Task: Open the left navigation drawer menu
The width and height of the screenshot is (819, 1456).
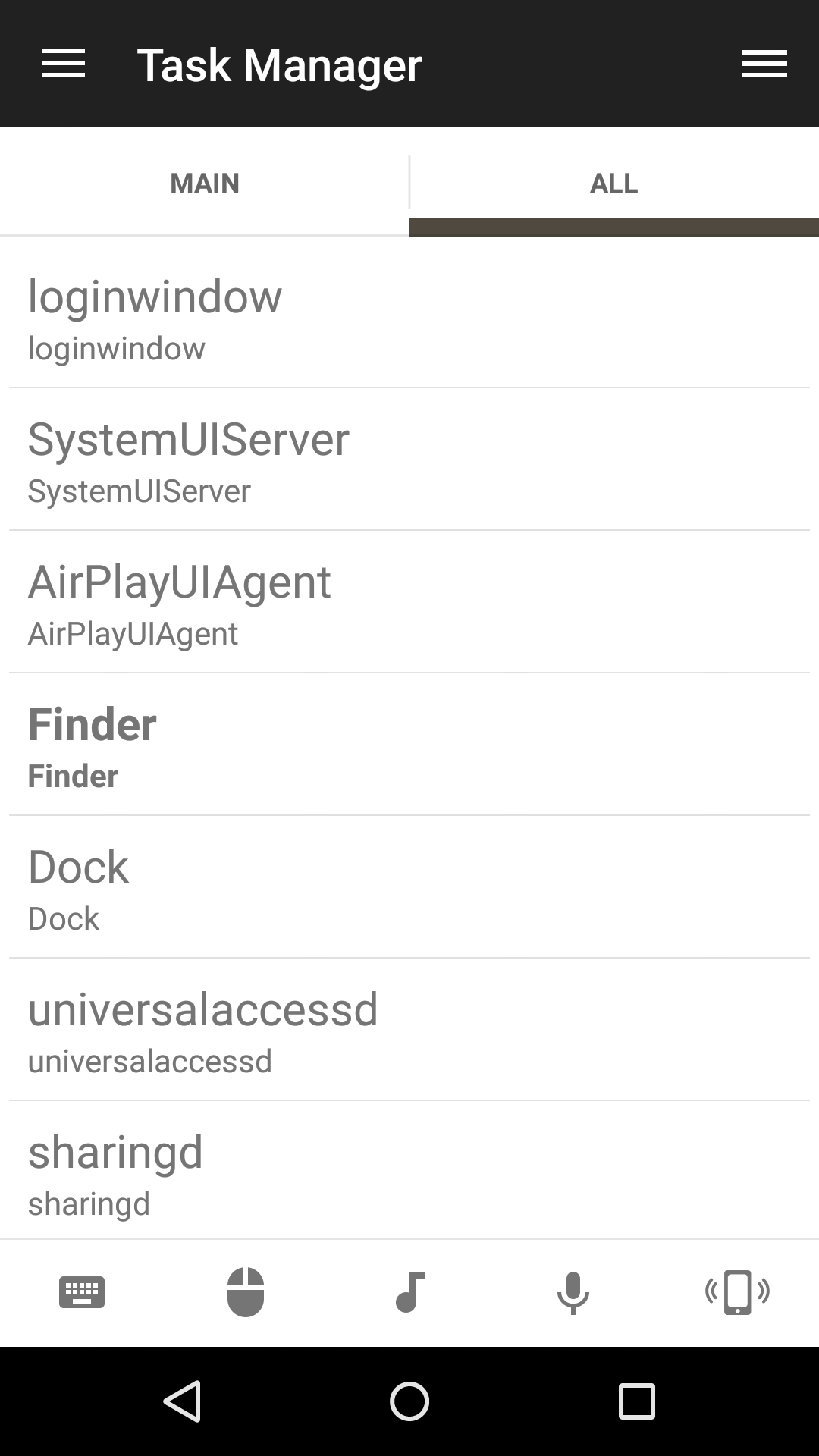Action: [64, 64]
